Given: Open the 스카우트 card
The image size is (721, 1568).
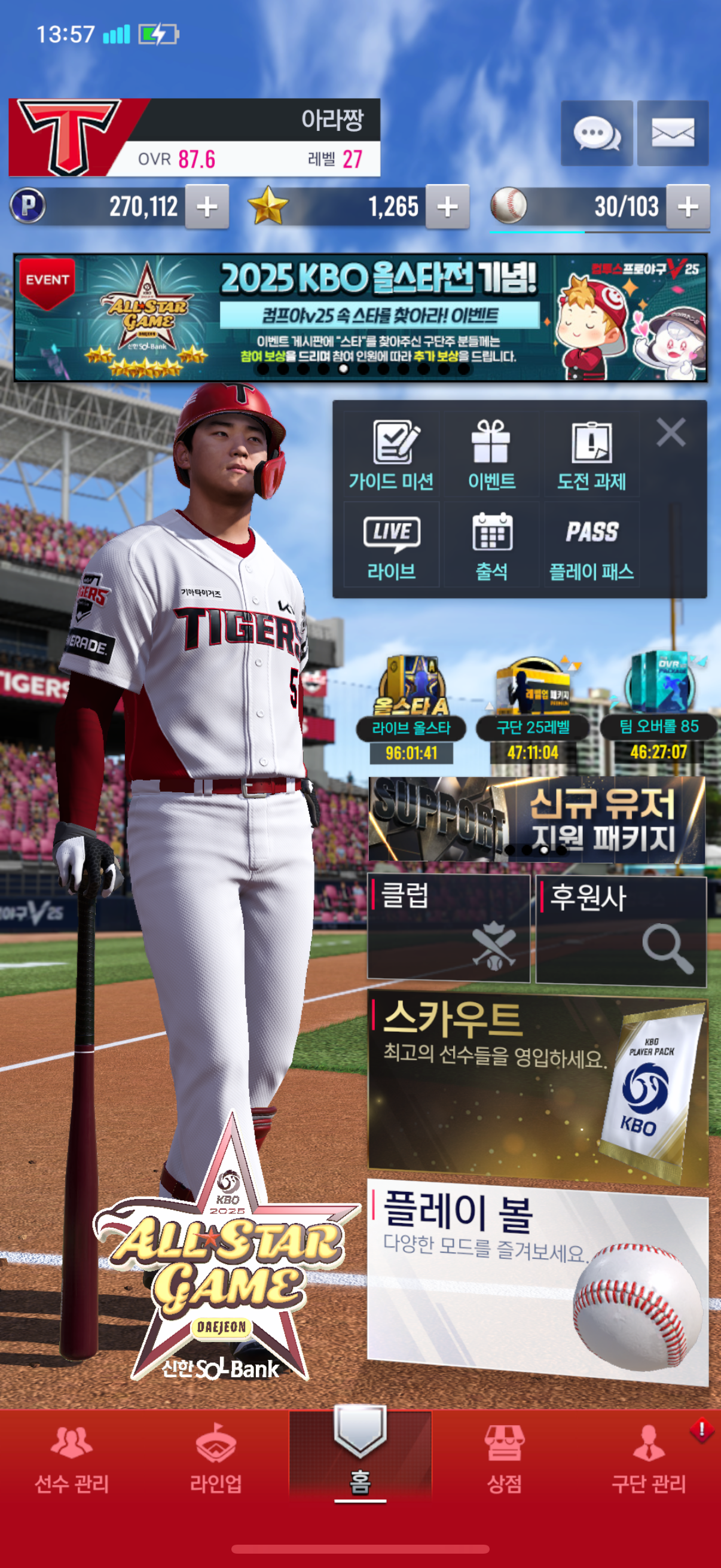Looking at the screenshot, I should [x=537, y=1090].
